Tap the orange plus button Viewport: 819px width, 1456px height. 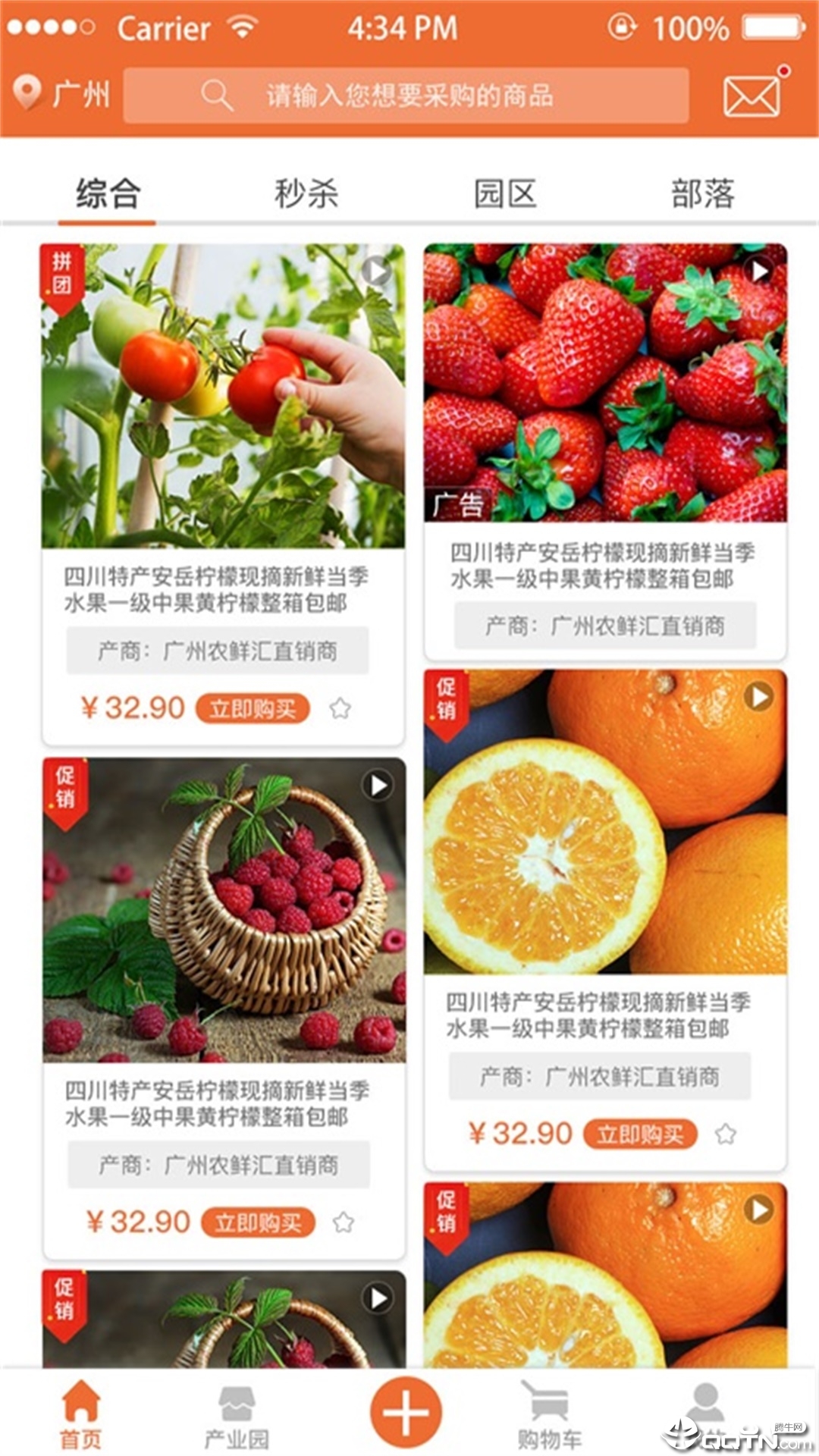tap(406, 1412)
